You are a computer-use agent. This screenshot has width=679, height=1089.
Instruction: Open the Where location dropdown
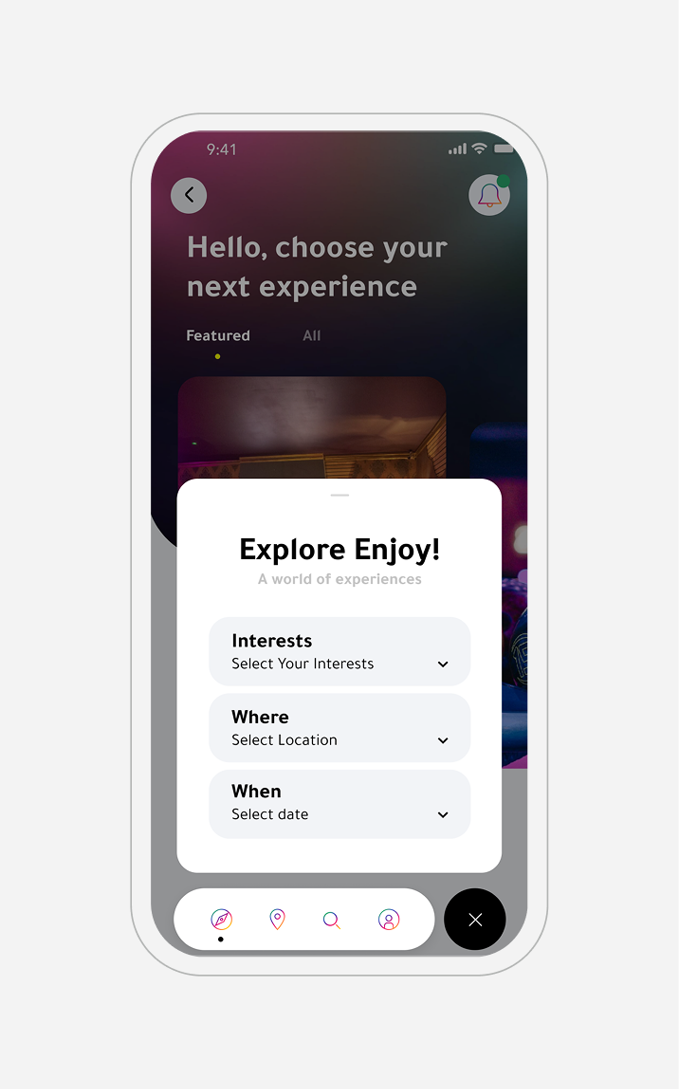339,728
